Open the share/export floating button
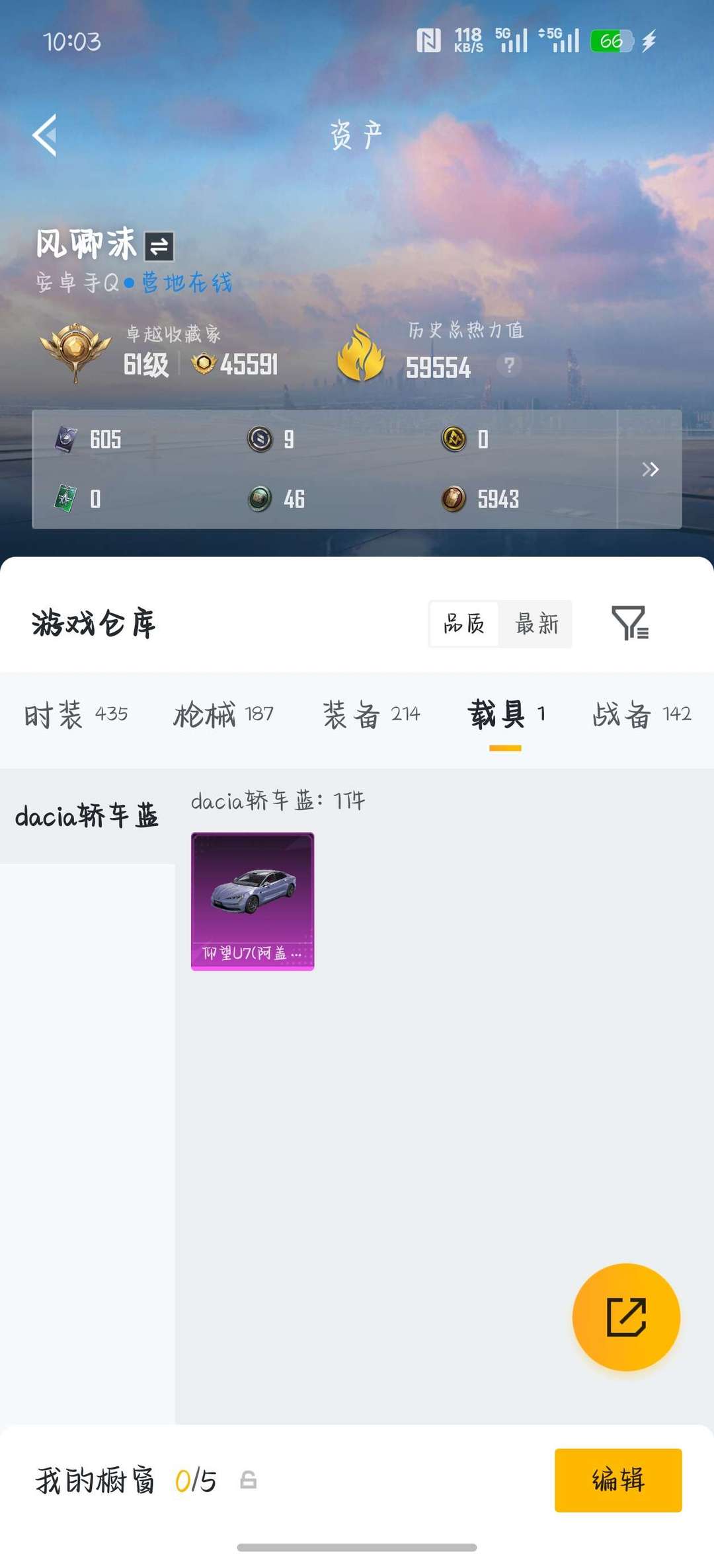The width and height of the screenshot is (714, 1568). click(x=625, y=1317)
